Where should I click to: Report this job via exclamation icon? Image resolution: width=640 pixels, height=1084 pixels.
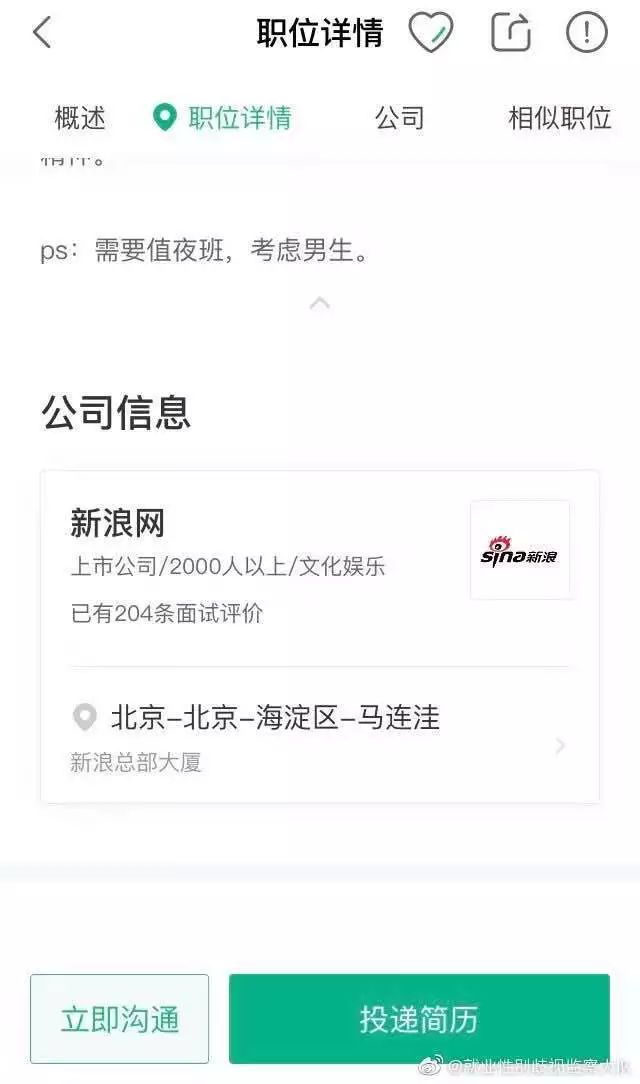point(587,32)
